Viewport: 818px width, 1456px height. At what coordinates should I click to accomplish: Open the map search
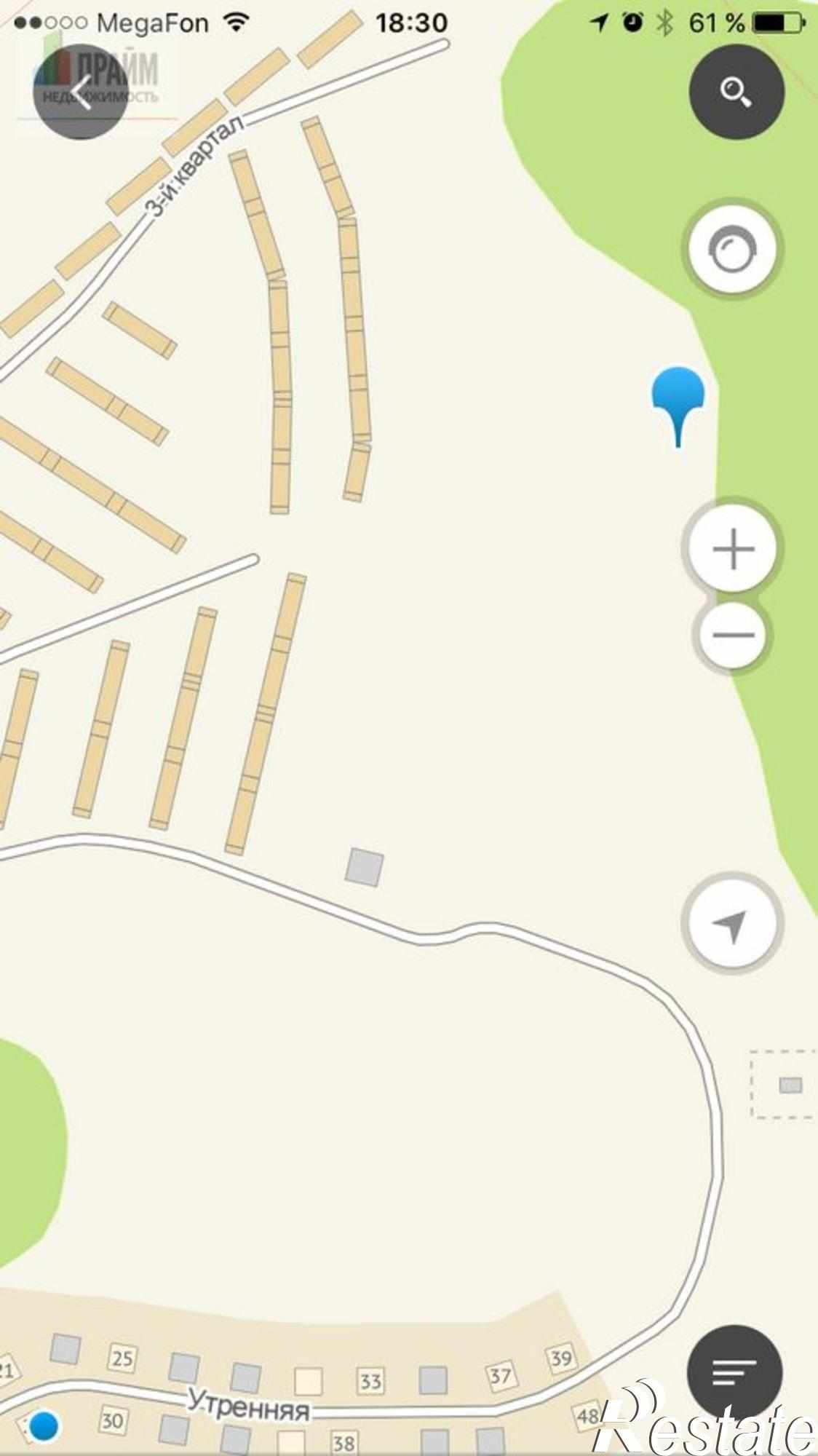(736, 92)
